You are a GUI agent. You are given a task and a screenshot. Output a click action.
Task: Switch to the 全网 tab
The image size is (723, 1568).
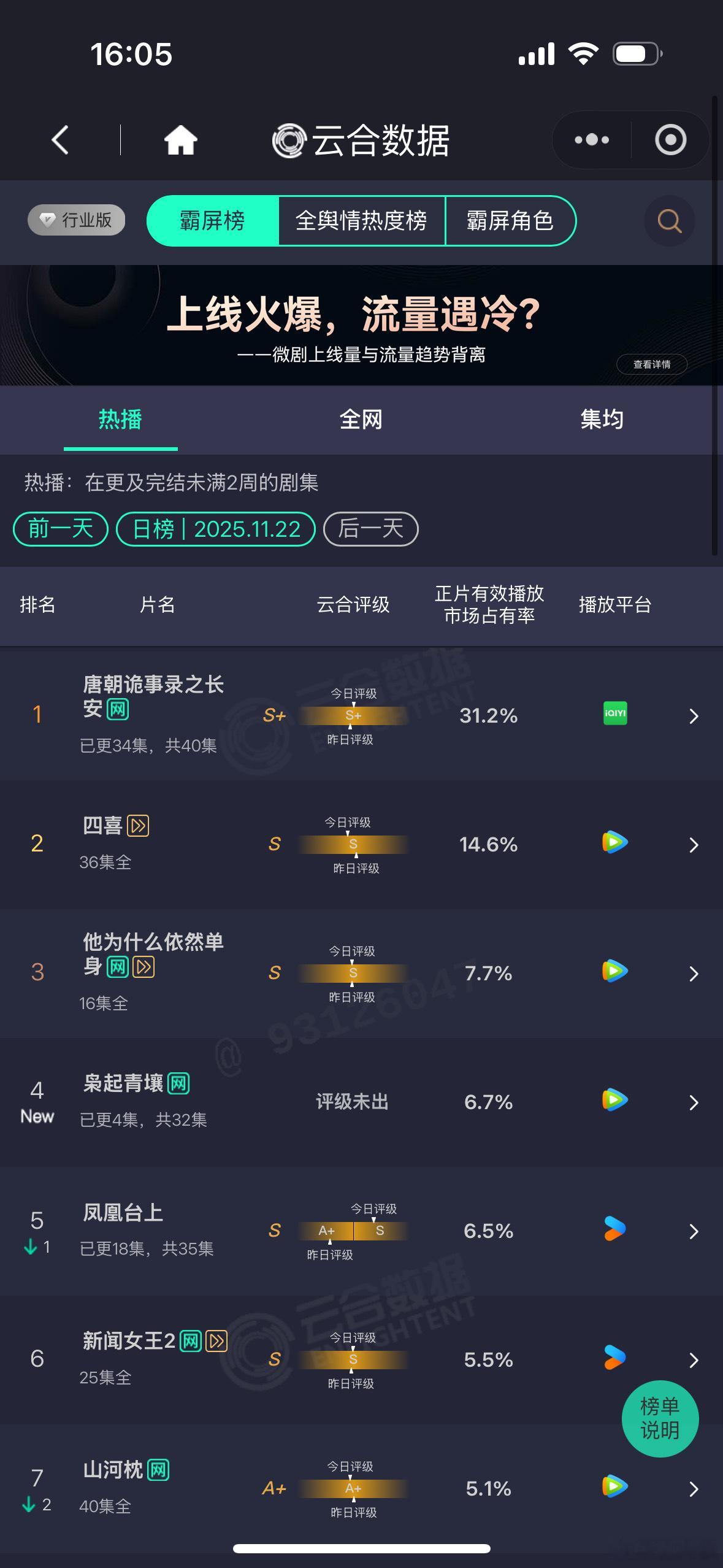[362, 420]
